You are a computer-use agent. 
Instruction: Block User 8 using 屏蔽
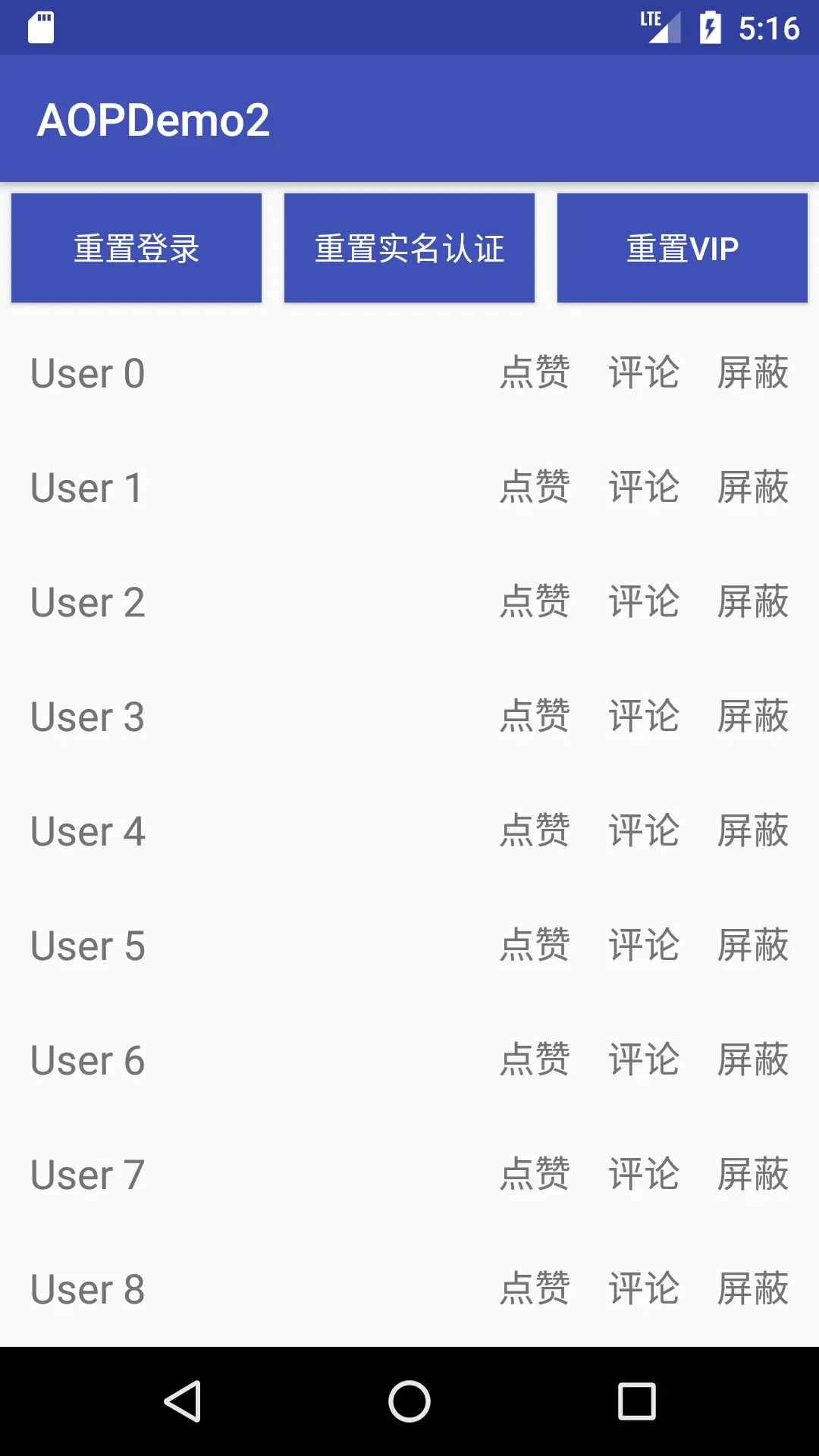tap(753, 1289)
